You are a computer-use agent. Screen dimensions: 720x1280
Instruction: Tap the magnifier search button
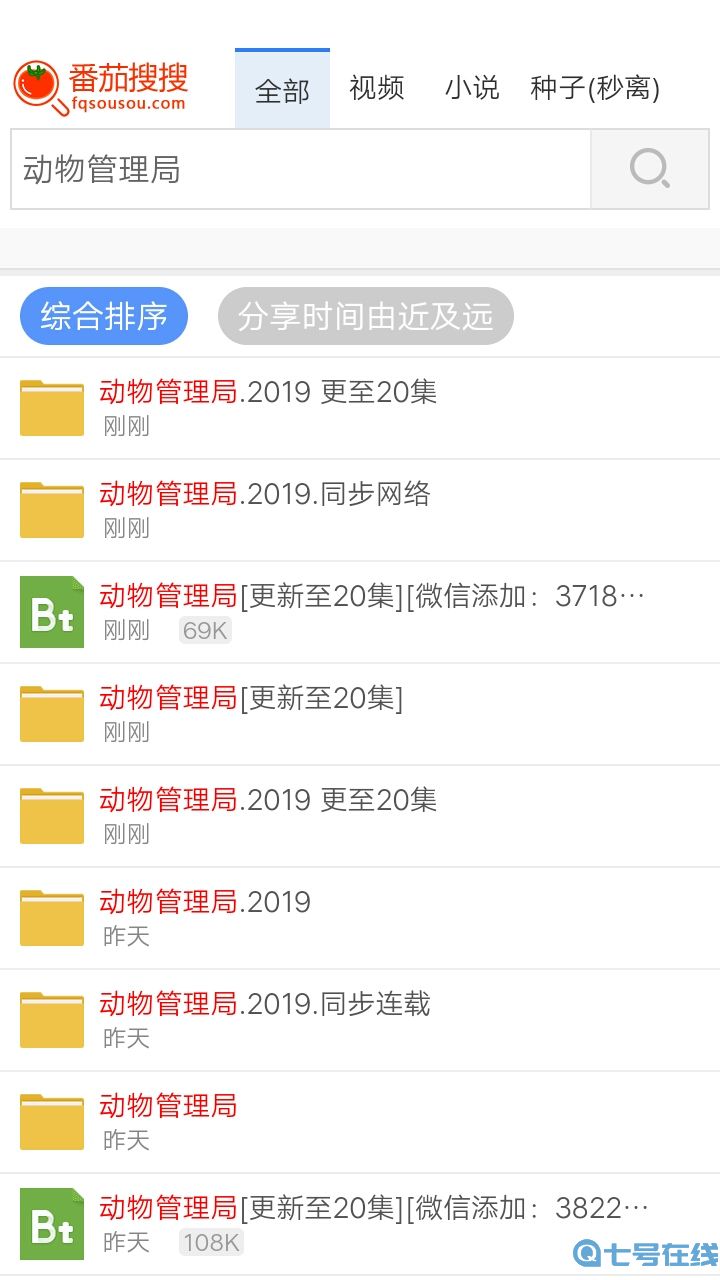coord(650,169)
